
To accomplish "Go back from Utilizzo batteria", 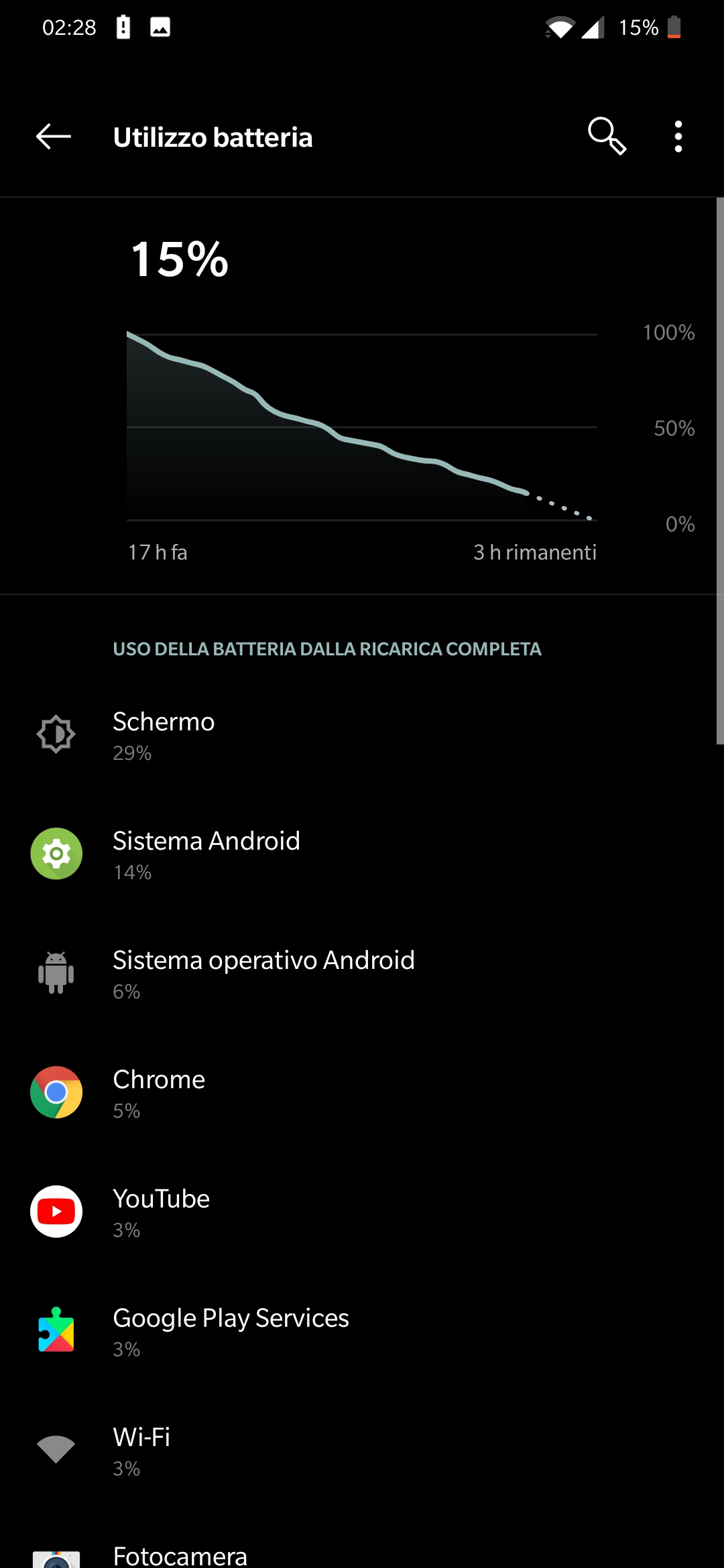I will click(x=54, y=137).
